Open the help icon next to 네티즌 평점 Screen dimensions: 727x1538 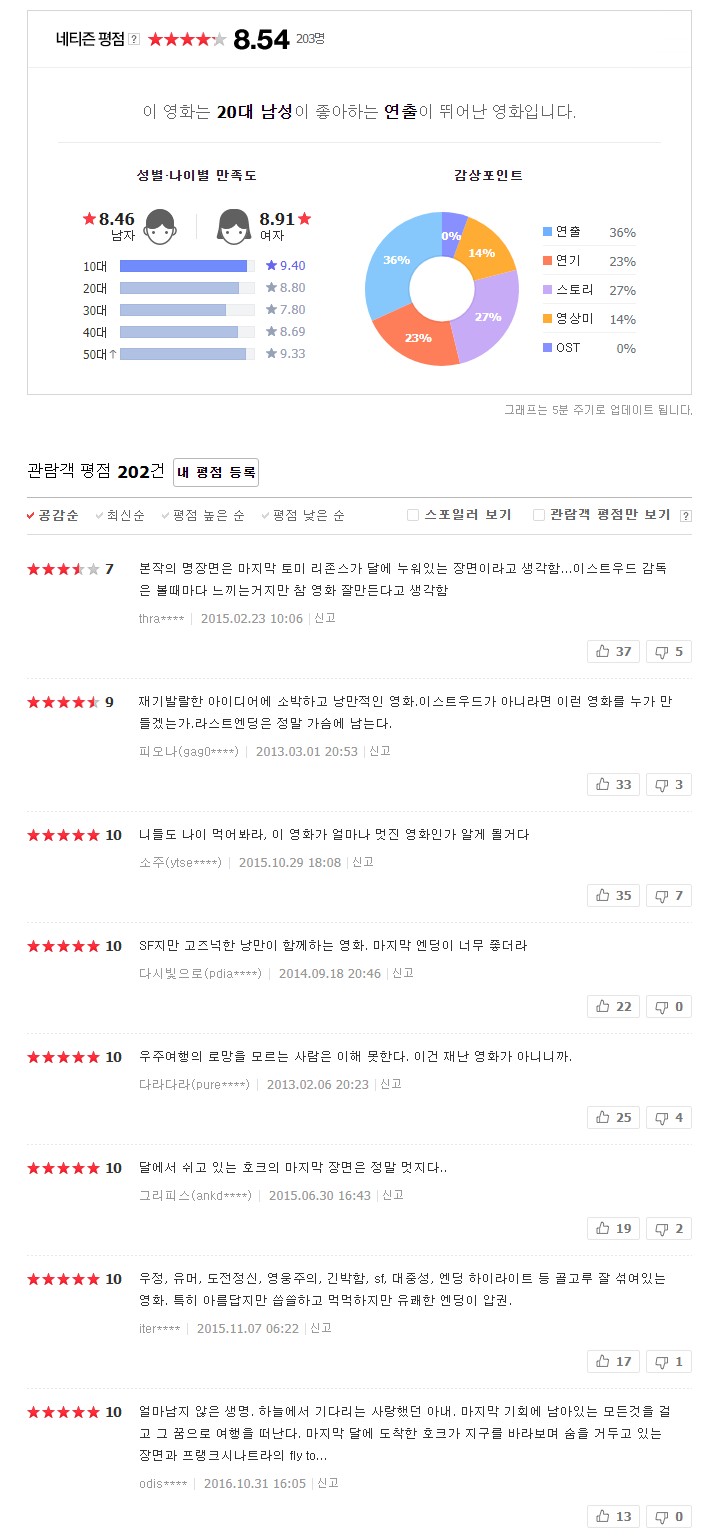click(x=134, y=39)
